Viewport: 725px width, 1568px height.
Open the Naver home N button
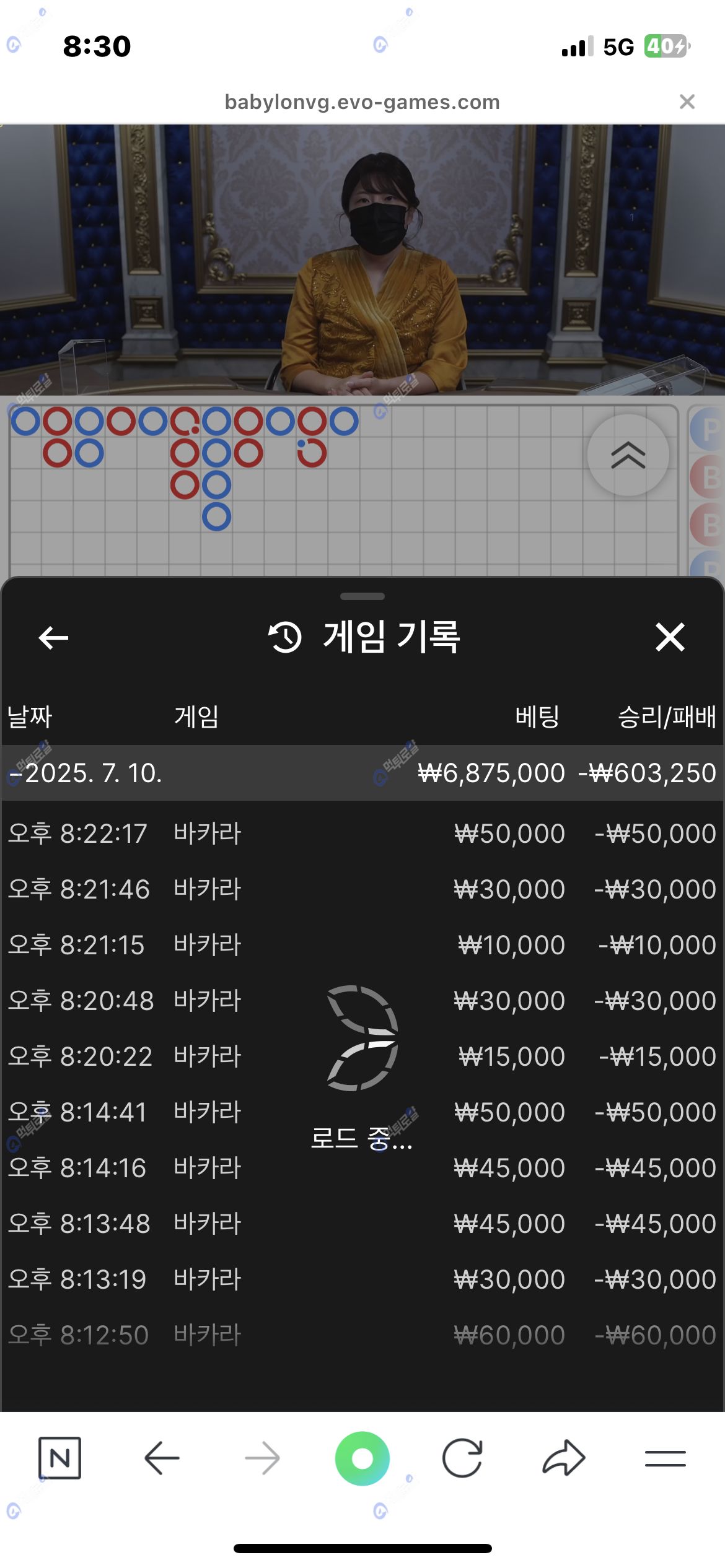coord(59,1458)
